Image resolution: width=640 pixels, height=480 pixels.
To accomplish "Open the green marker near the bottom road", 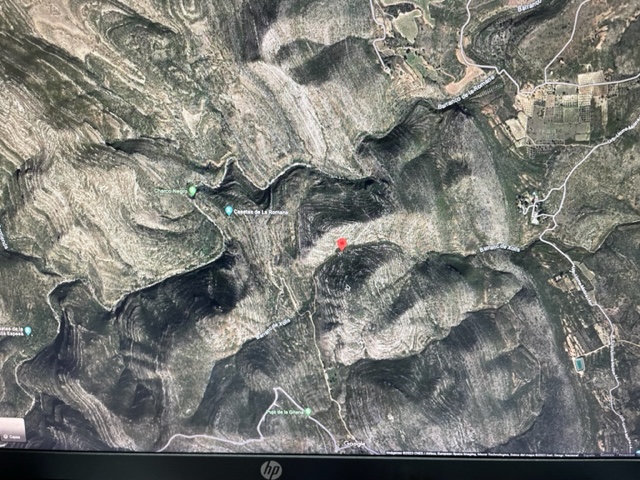I will coord(309,412).
